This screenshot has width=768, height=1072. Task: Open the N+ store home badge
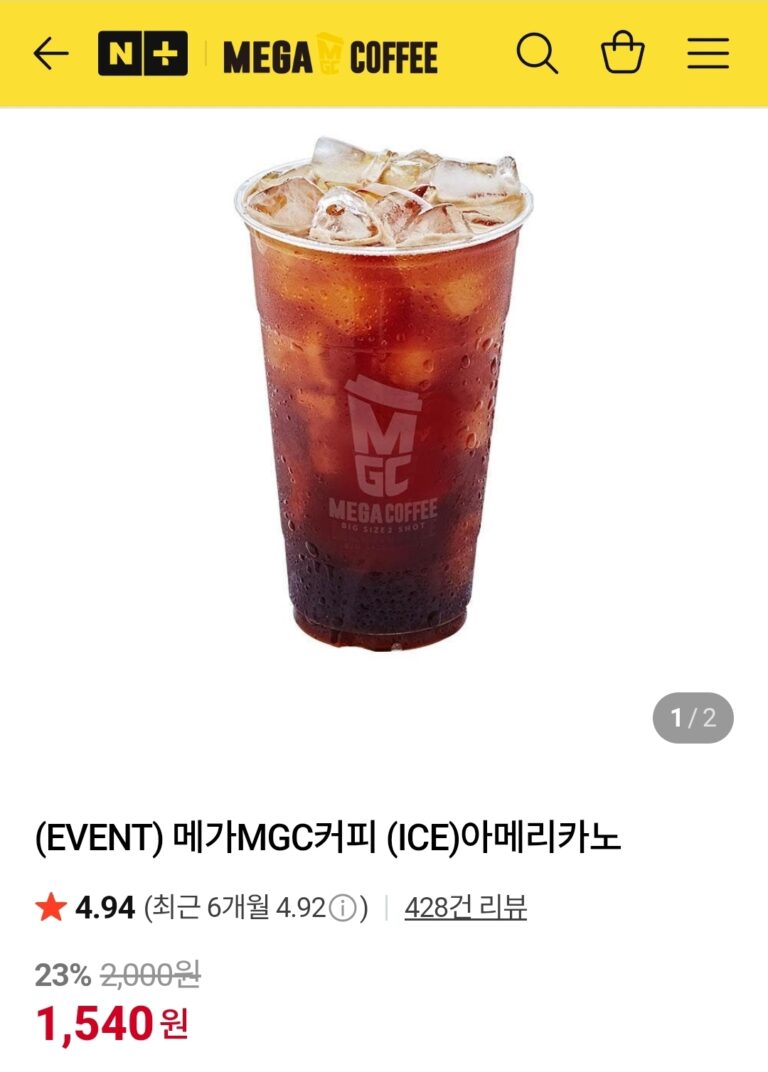coord(142,54)
